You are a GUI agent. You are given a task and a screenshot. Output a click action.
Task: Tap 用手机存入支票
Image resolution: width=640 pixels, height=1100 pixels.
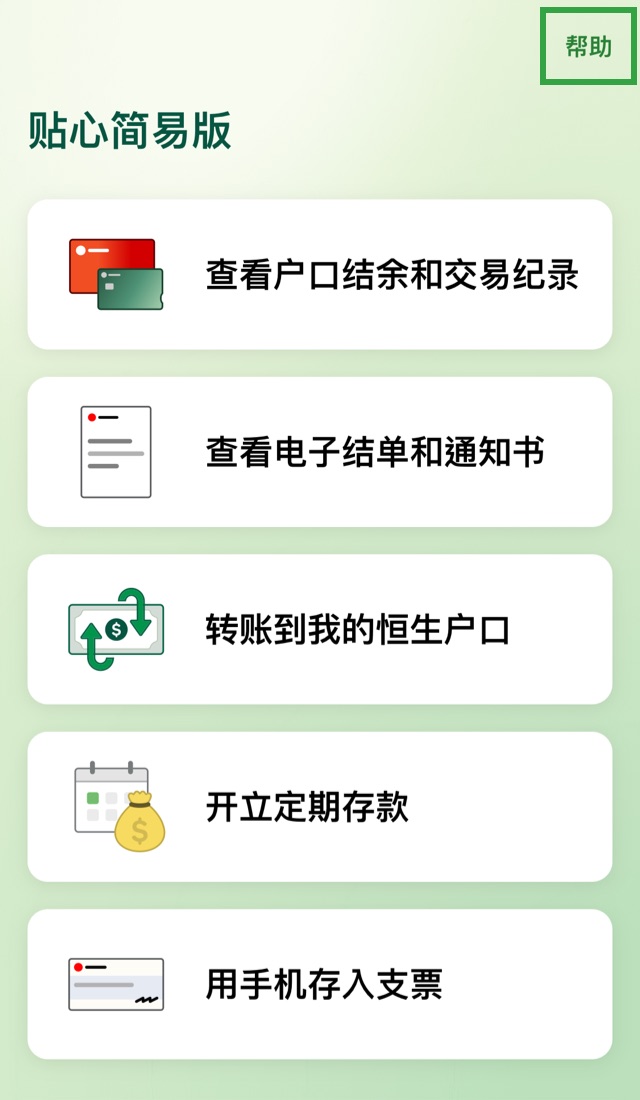320,984
